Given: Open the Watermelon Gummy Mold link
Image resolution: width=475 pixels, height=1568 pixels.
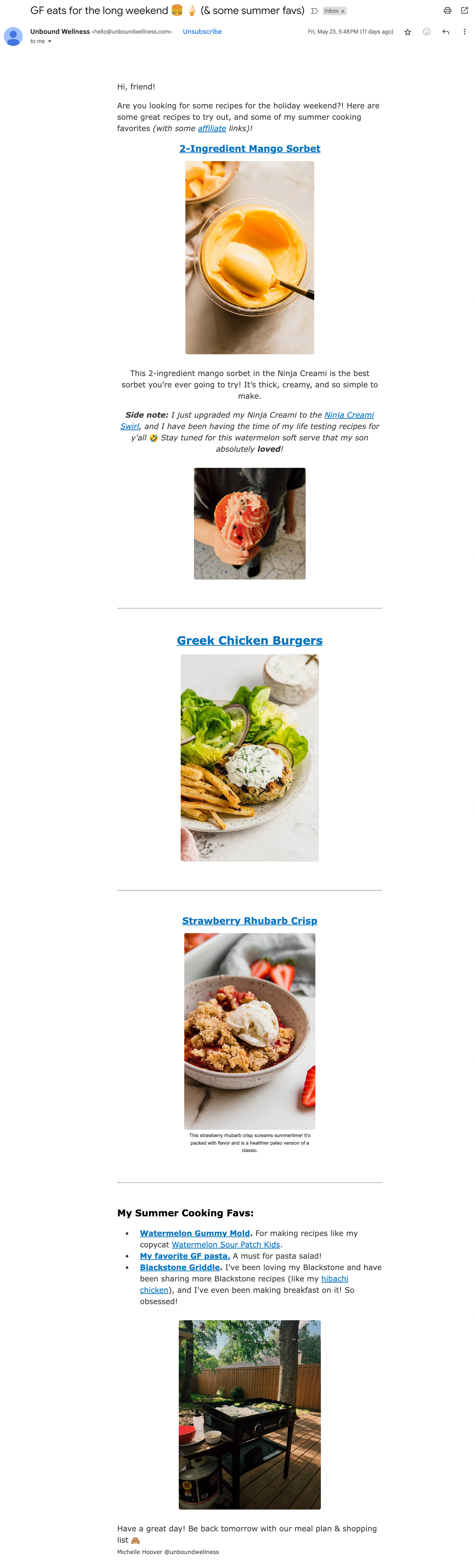Looking at the screenshot, I should click(x=195, y=1233).
